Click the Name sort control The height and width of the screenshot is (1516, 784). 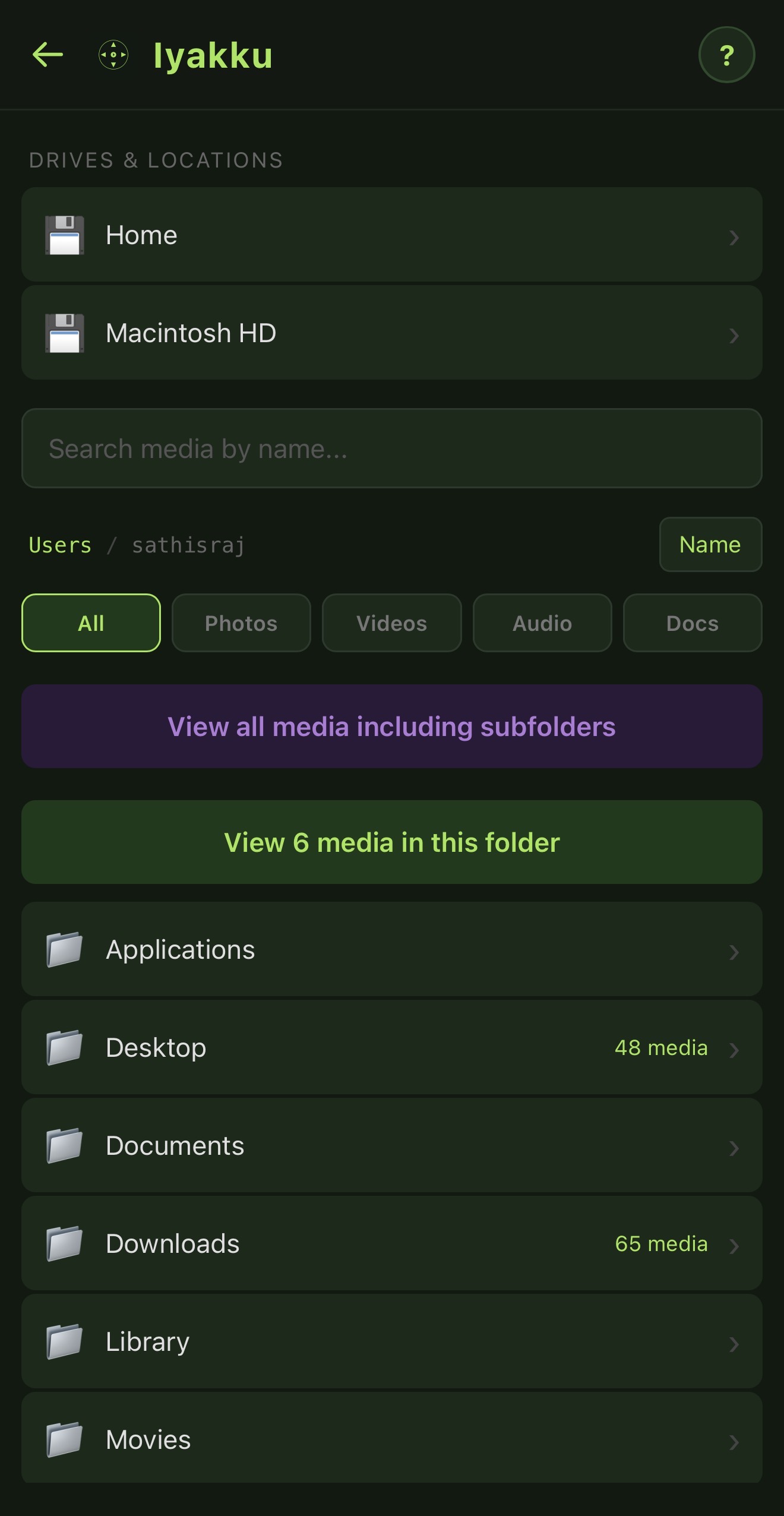pos(710,545)
